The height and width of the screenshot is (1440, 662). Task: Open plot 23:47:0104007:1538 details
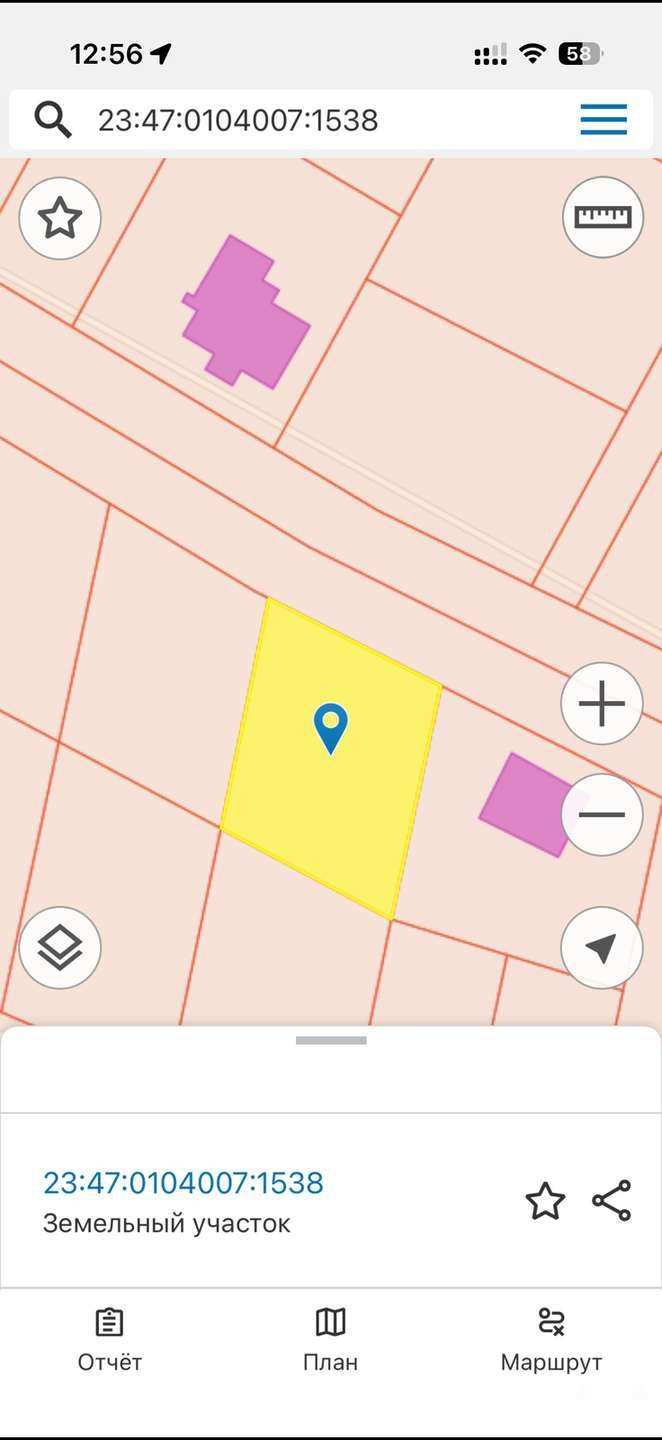coord(183,1183)
